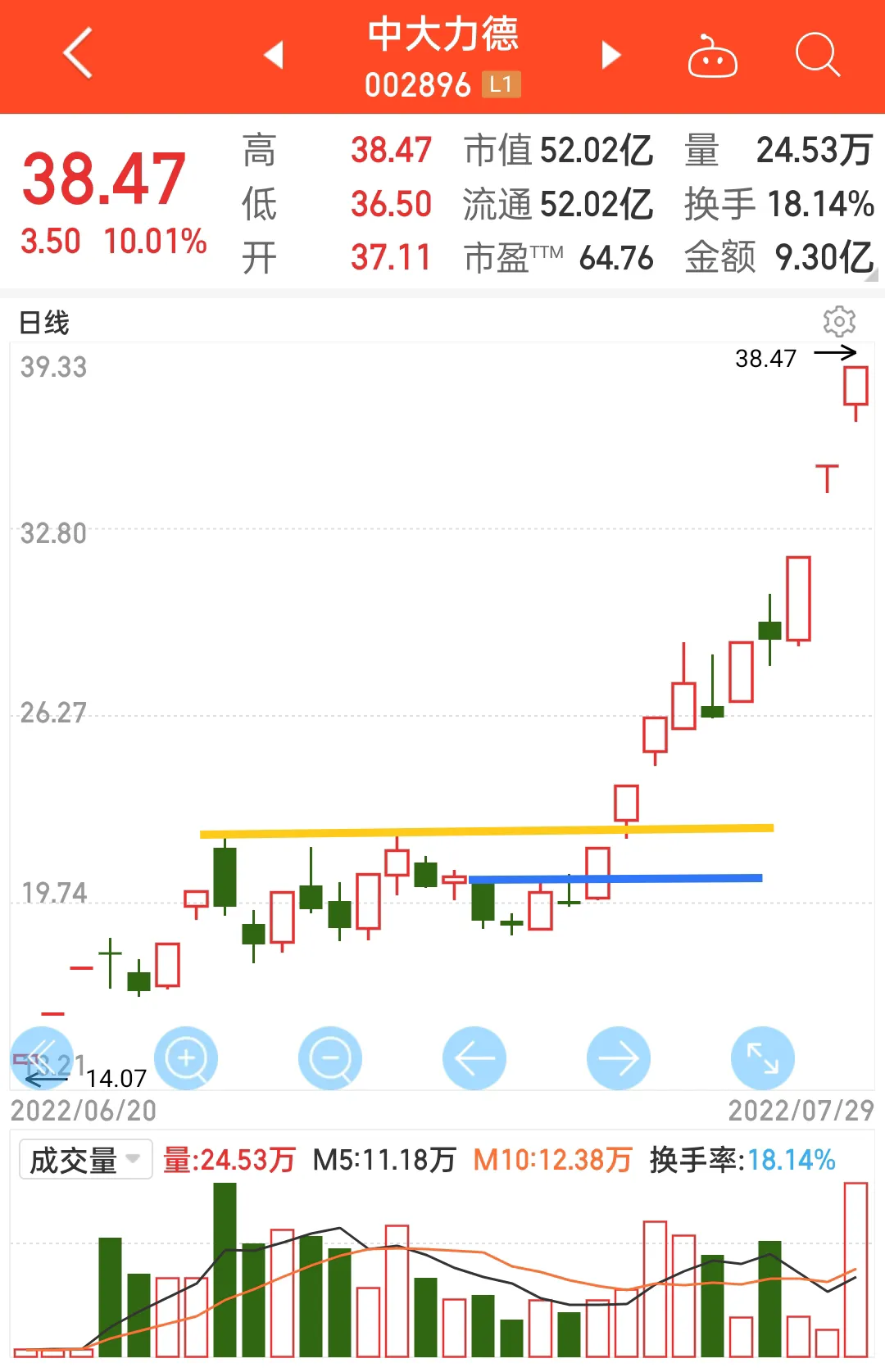Image resolution: width=885 pixels, height=1372 pixels.
Task: Open the 成交量 indicator dropdown
Action: tap(85, 1160)
